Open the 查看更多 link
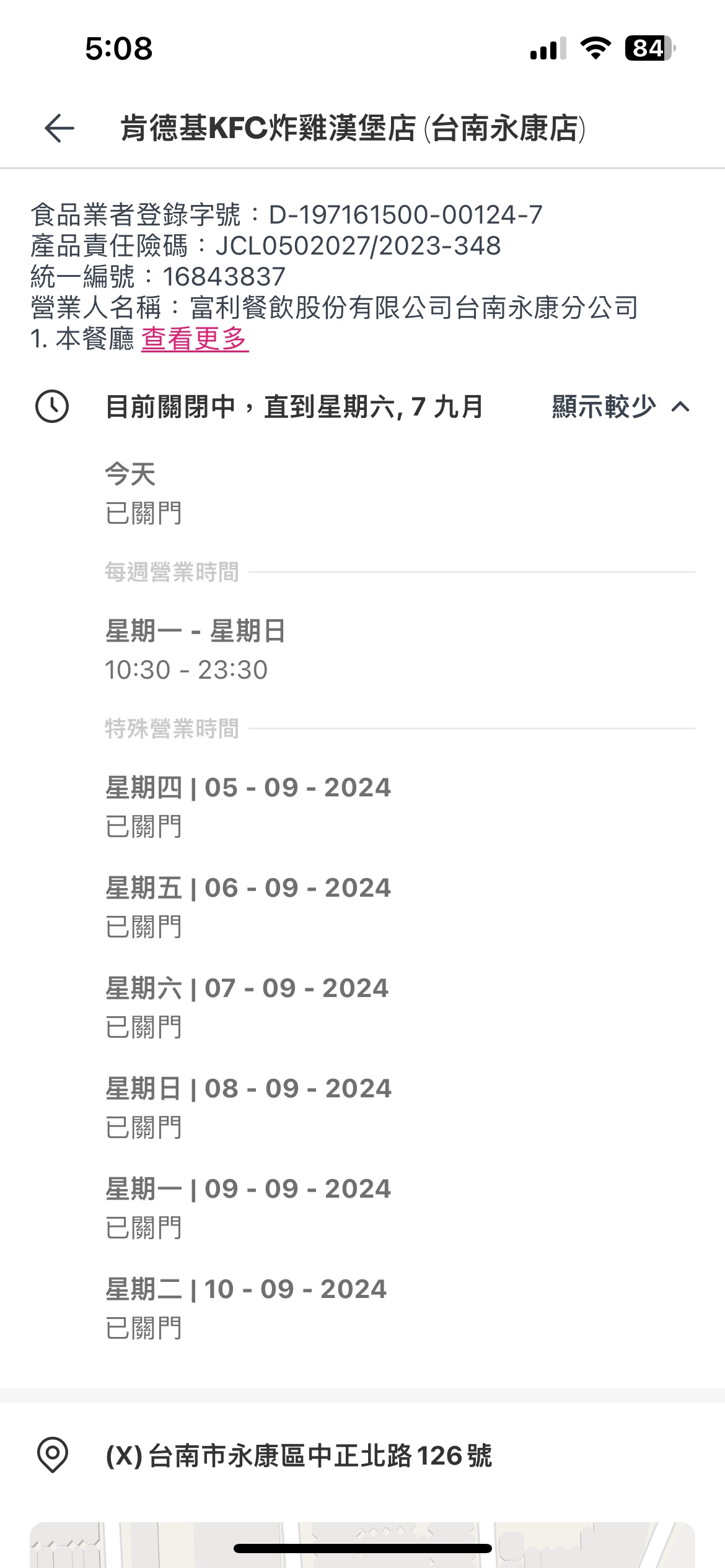 pos(195,339)
